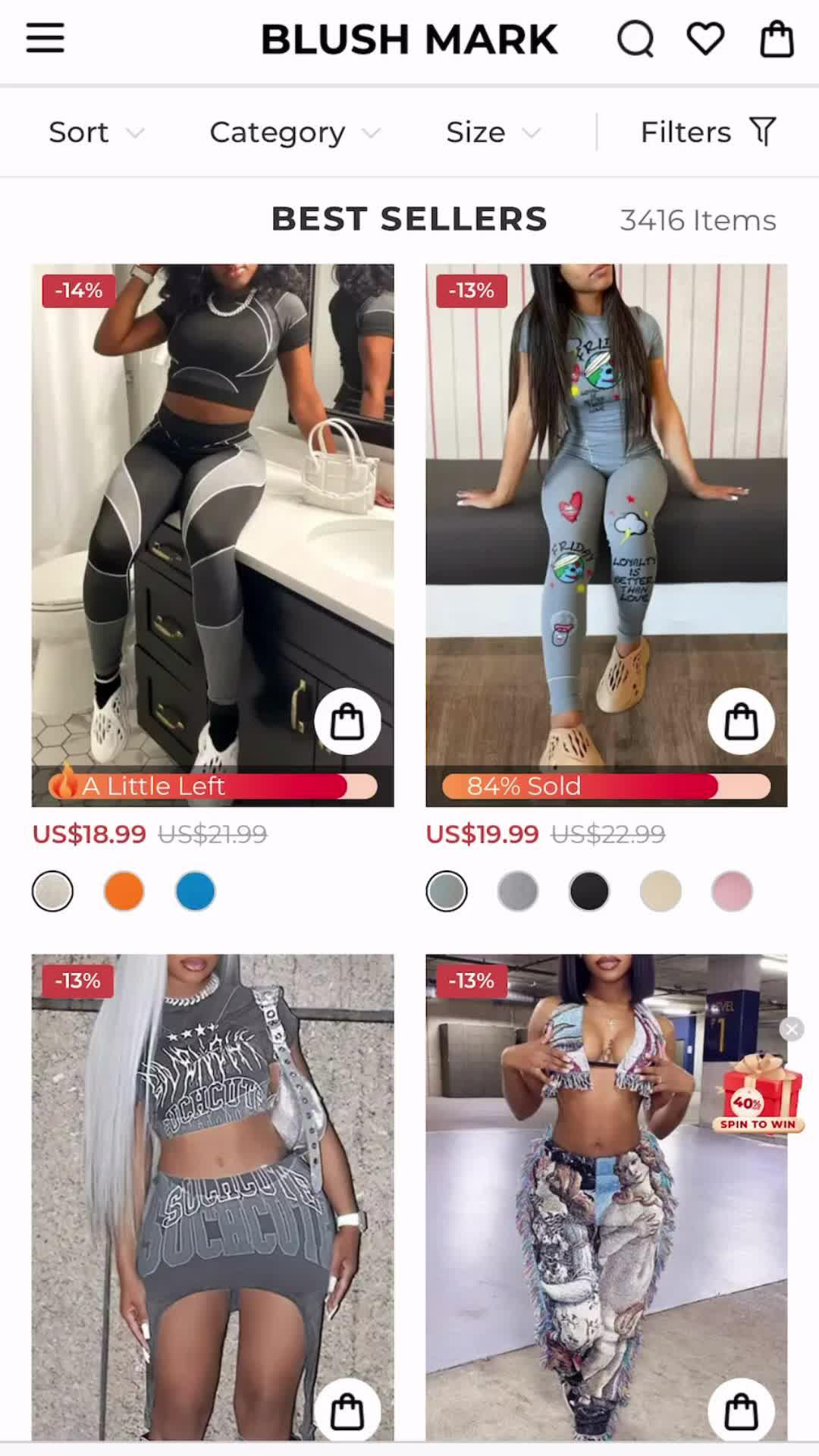
Task: Open the Filters funnel icon
Action: pos(763,130)
